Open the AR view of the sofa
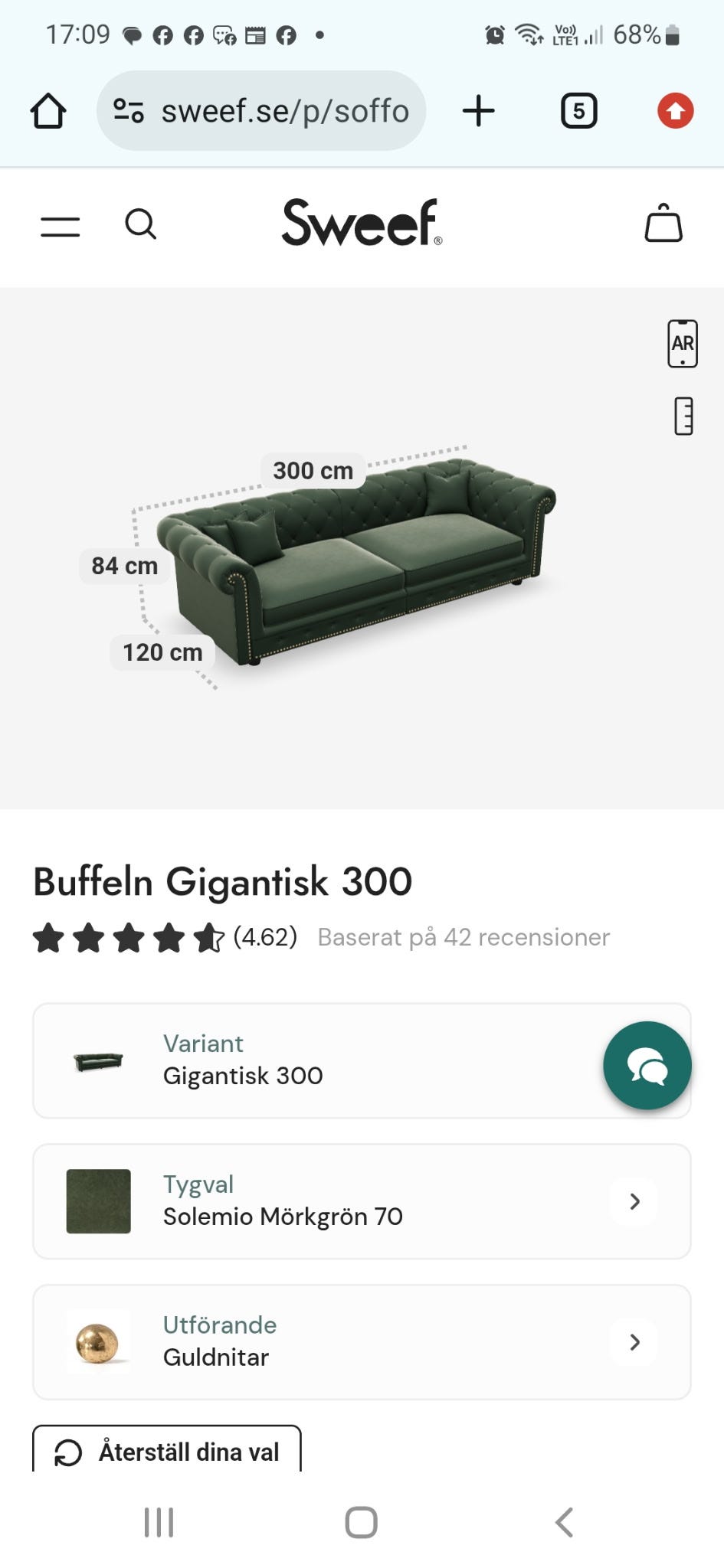Image resolution: width=724 pixels, height=1568 pixels. click(x=682, y=344)
